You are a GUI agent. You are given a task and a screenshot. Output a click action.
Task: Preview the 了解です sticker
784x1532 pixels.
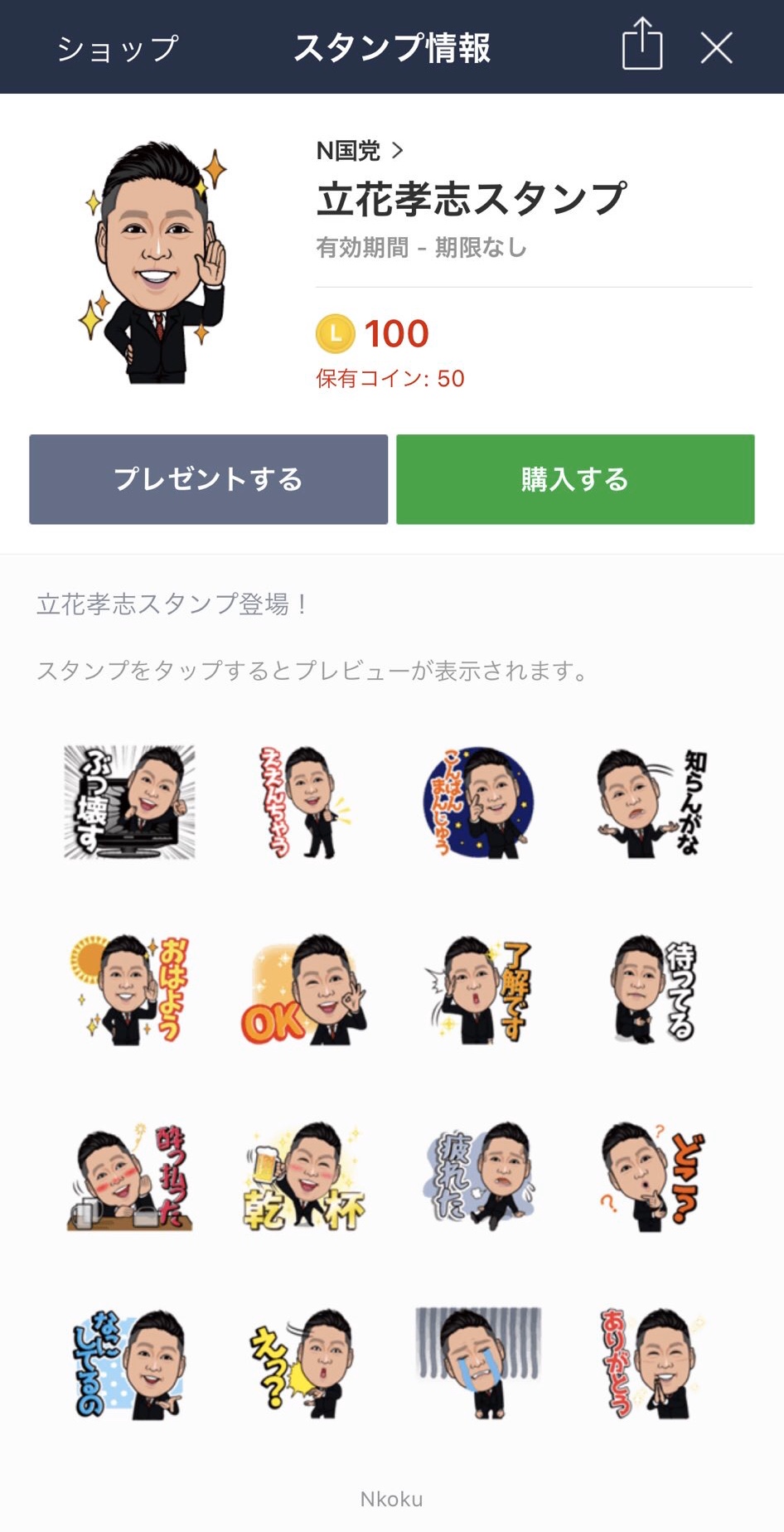(479, 989)
